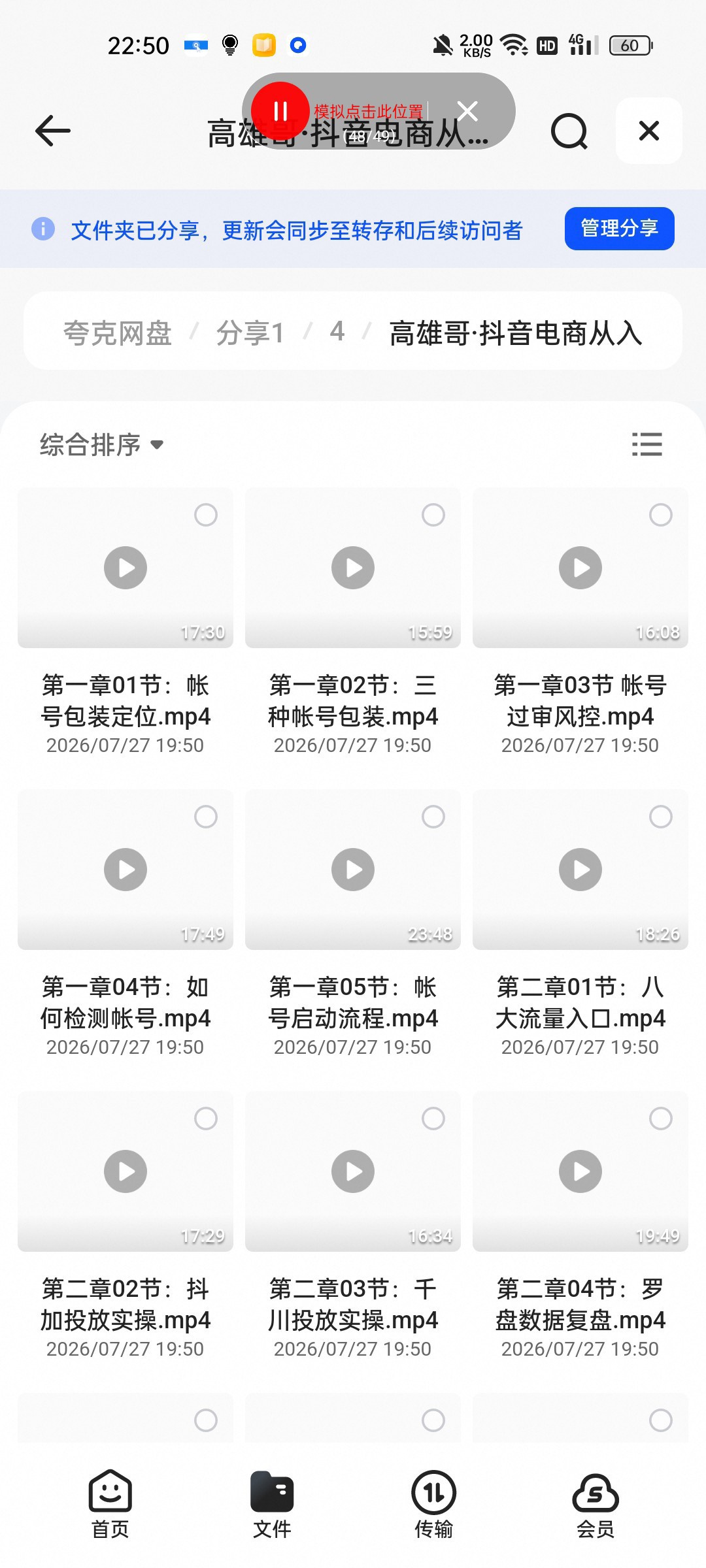Open the search magnifier icon
The height and width of the screenshot is (1568, 706).
(569, 131)
